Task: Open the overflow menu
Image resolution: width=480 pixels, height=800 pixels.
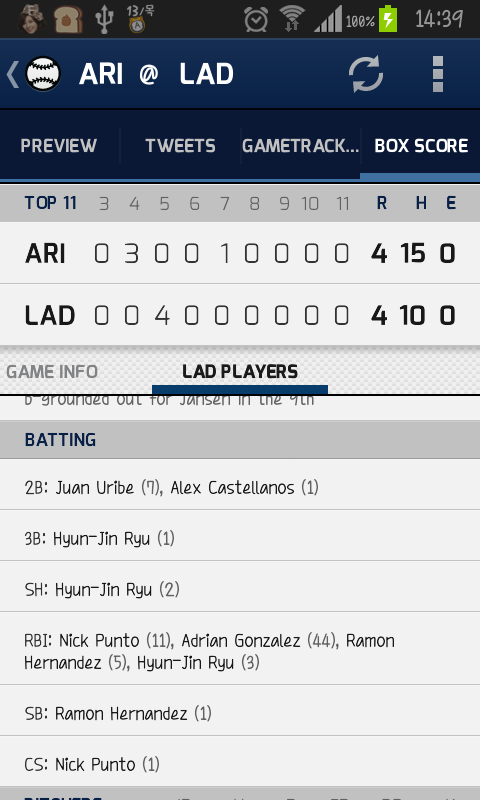Action: pos(438,74)
